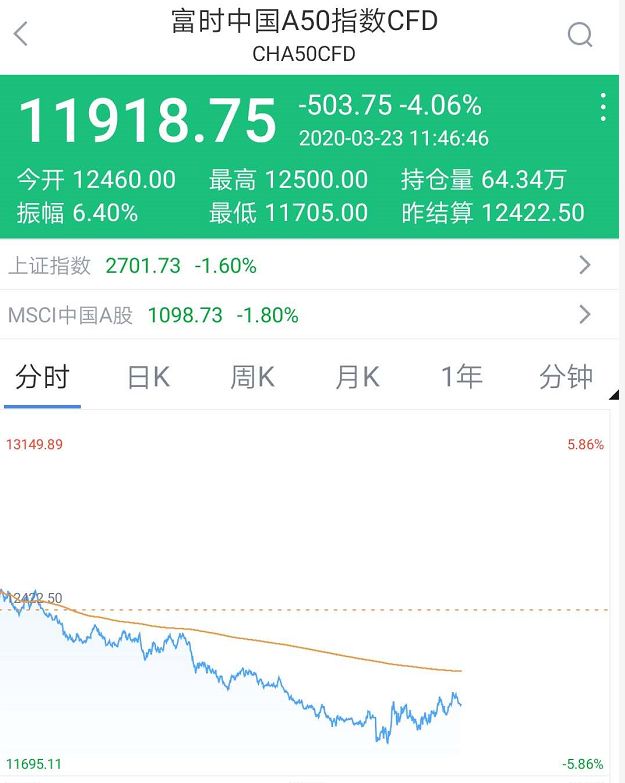Image resolution: width=625 pixels, height=783 pixels.
Task: Switch to the 周K chart tab
Action: 252,377
